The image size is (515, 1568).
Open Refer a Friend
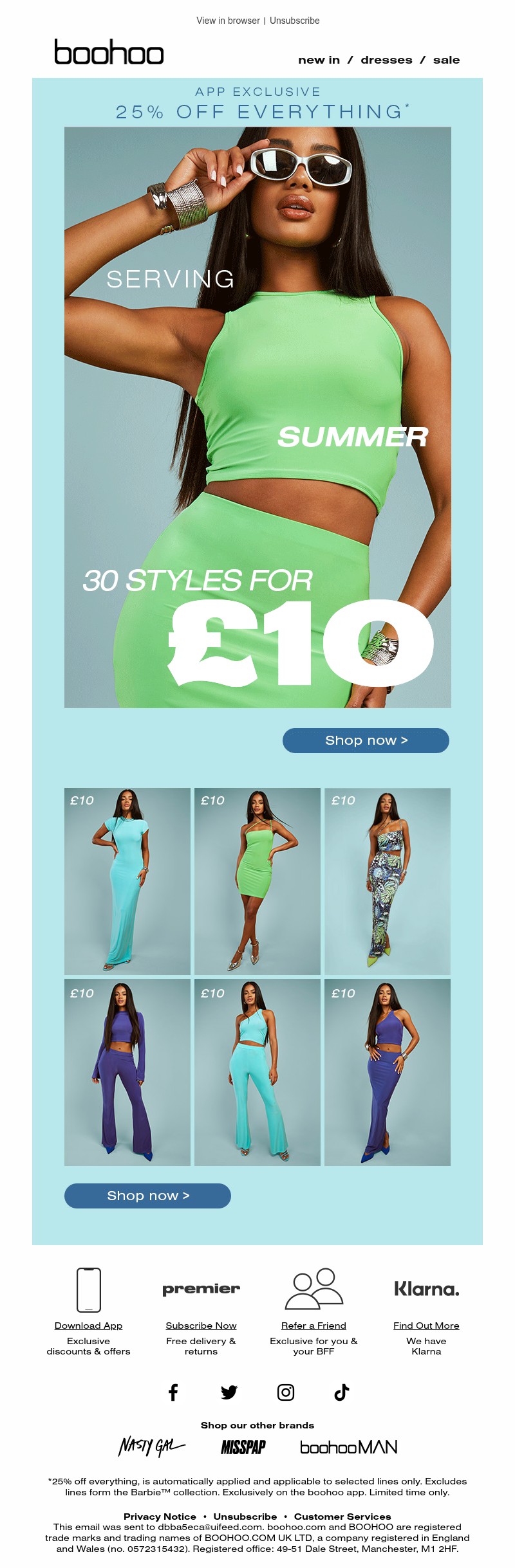pos(314,1326)
